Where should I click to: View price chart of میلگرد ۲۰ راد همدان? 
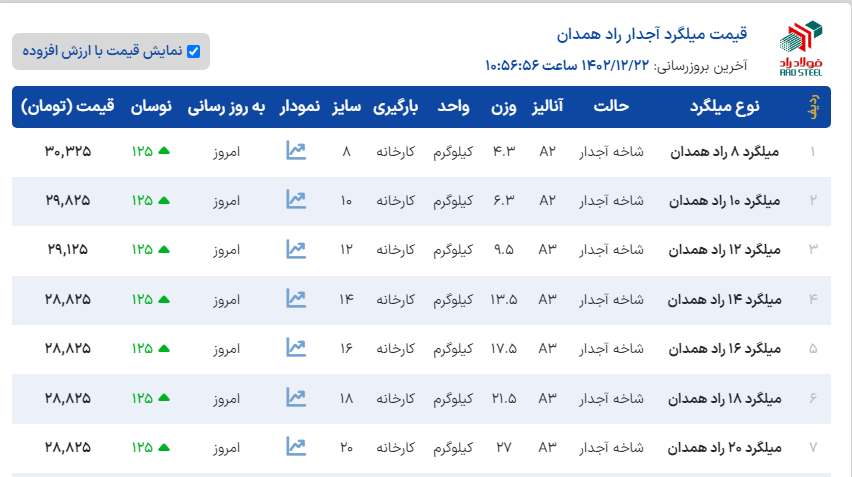[x=295, y=446]
